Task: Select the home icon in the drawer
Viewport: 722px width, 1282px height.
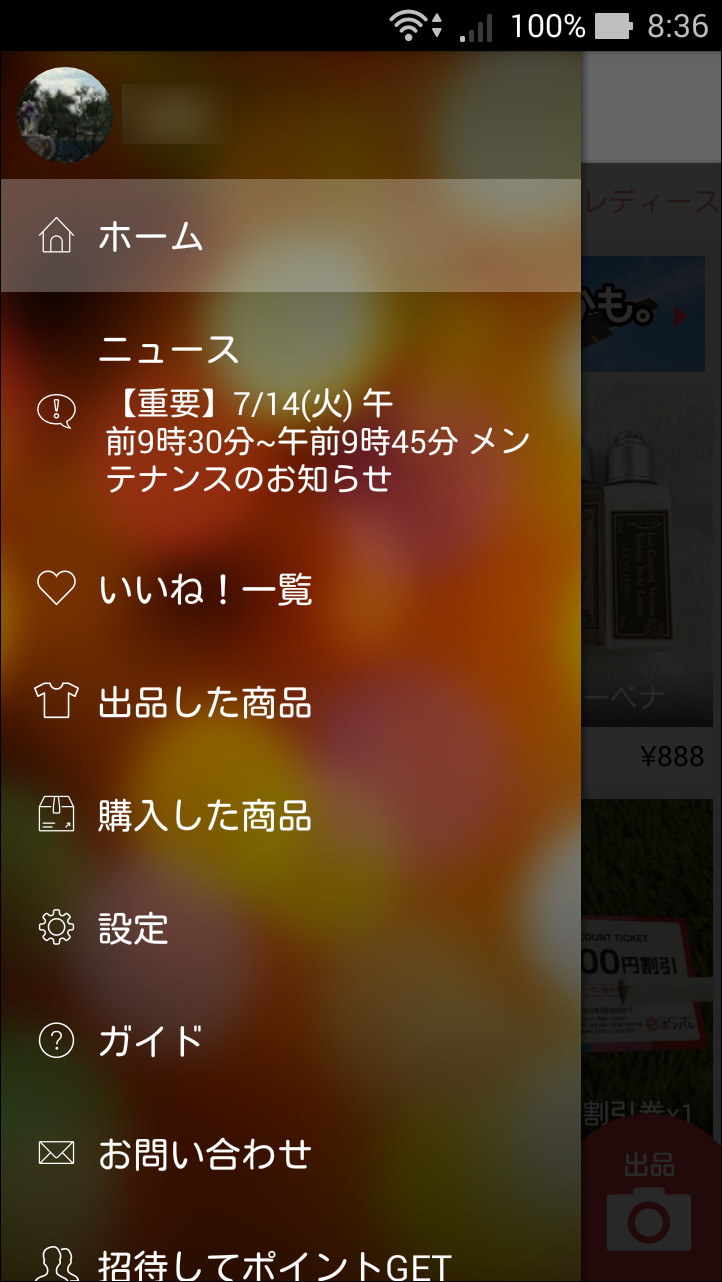Action: coord(55,234)
